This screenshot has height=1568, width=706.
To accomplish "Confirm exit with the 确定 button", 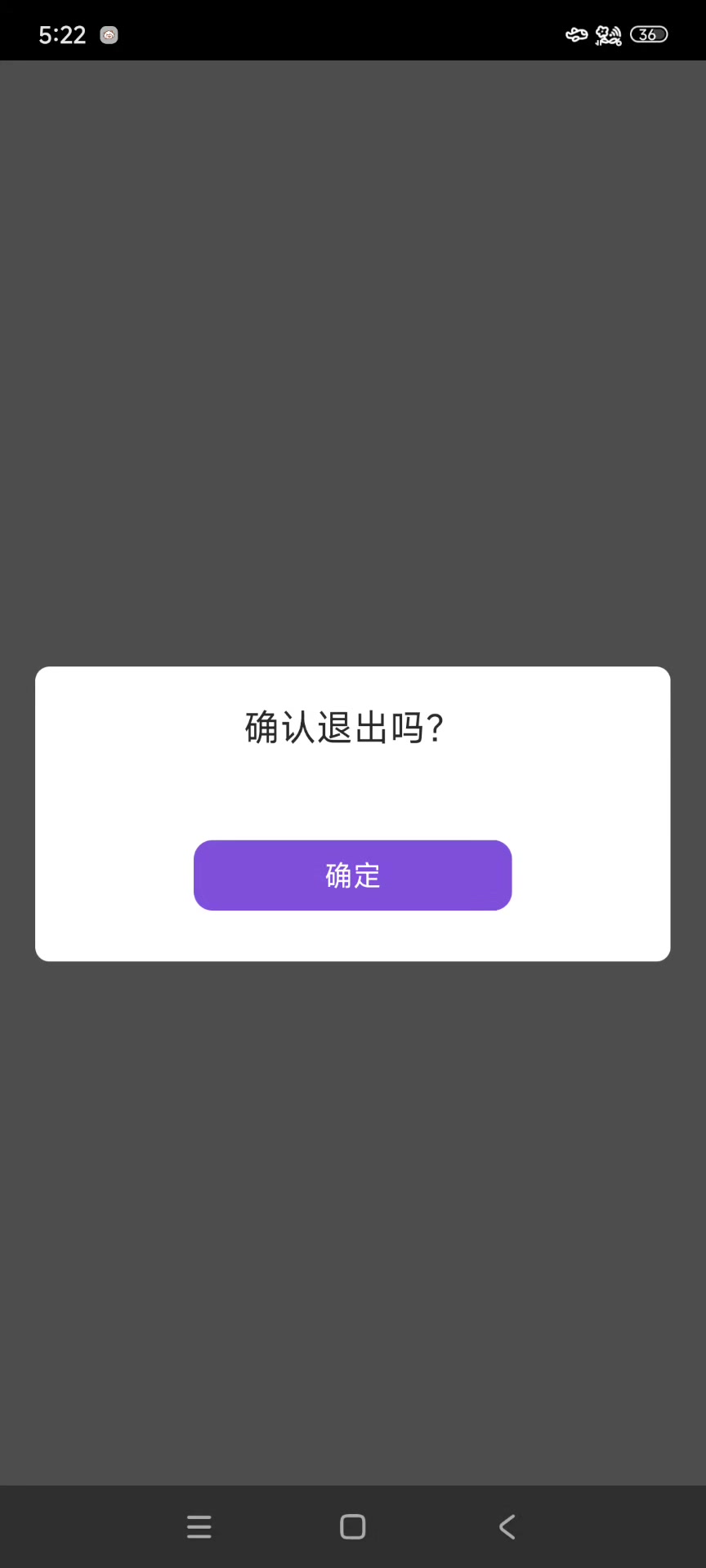I will (x=352, y=875).
